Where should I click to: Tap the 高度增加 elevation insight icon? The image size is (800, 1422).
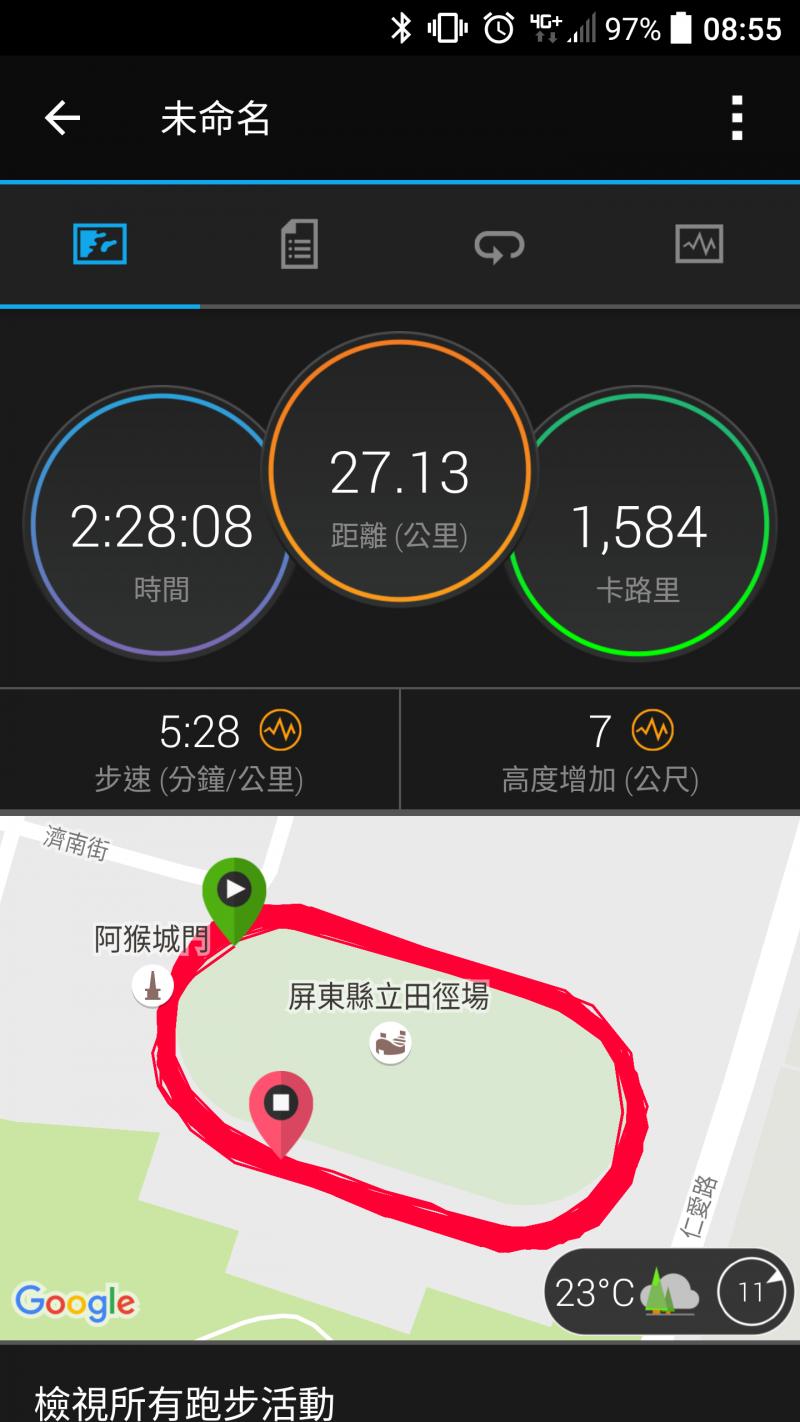point(653,732)
